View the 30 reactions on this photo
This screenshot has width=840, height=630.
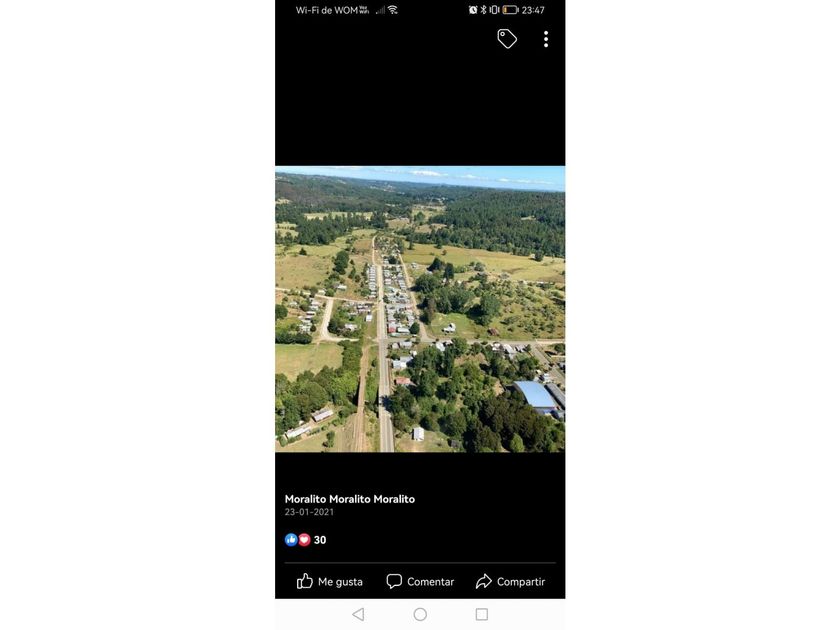click(306, 540)
